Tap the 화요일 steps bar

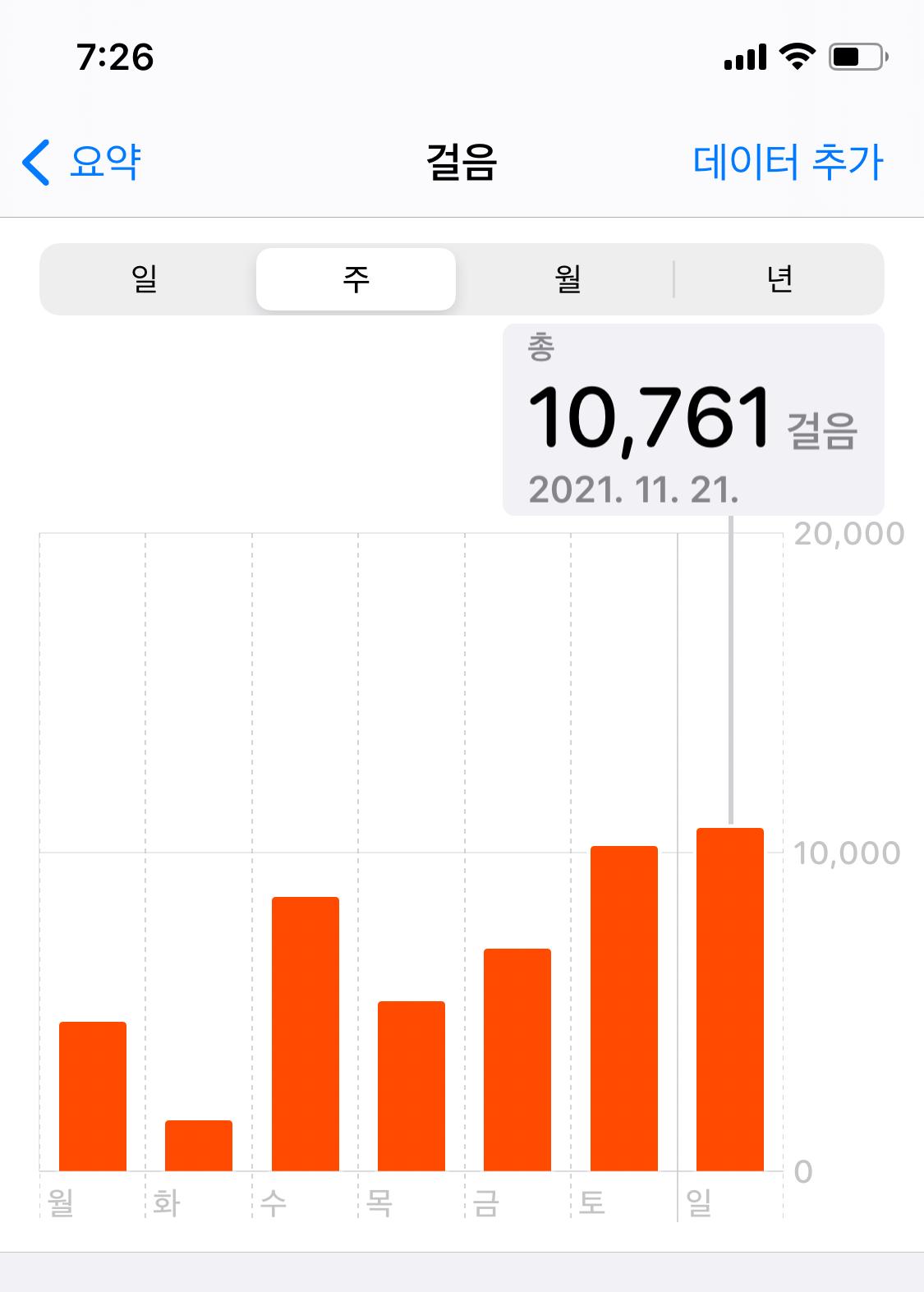199,1145
